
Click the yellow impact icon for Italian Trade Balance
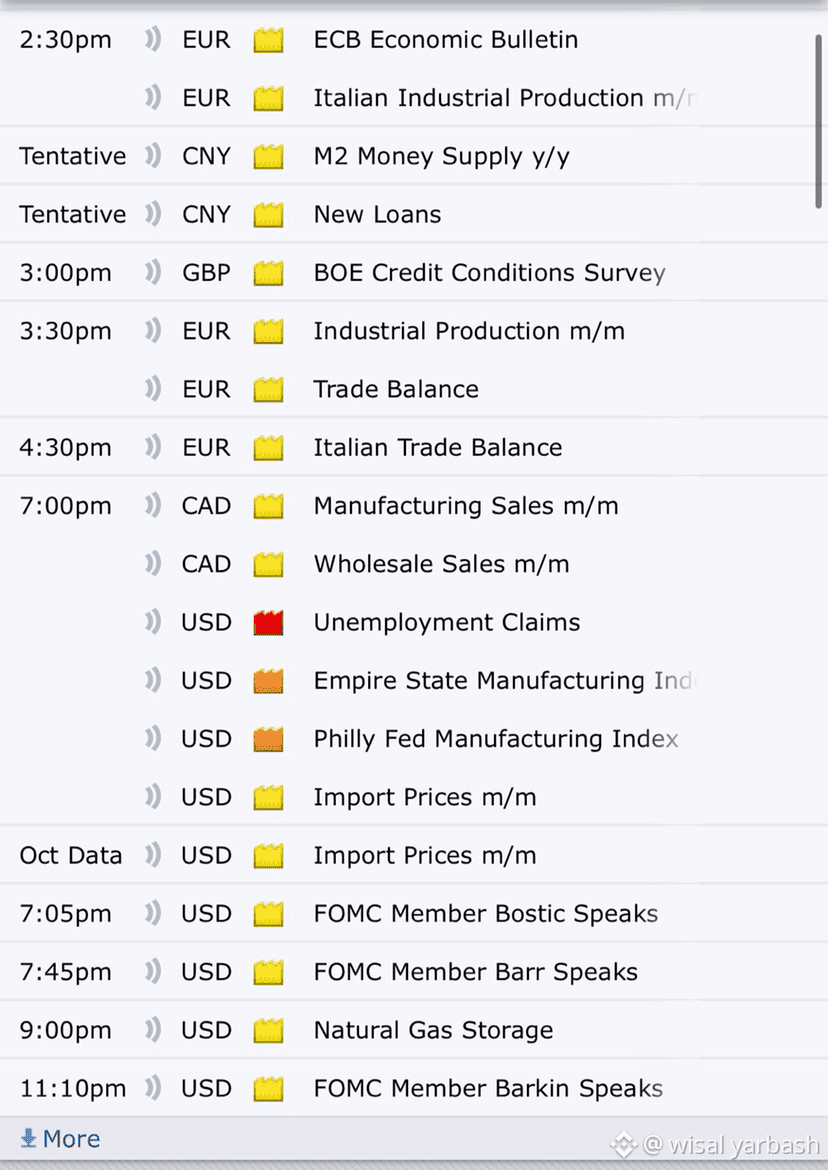coord(268,447)
